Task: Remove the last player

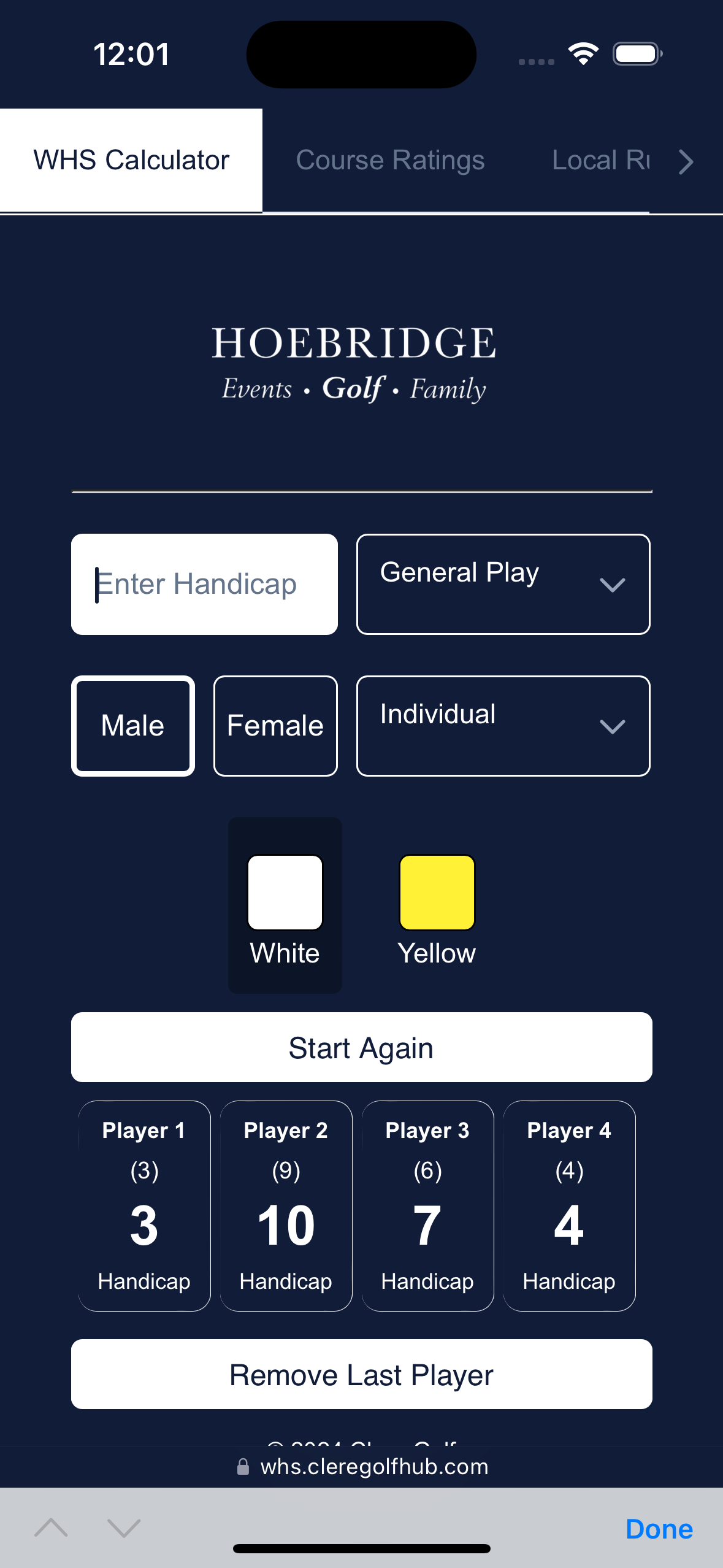Action: (361, 1374)
